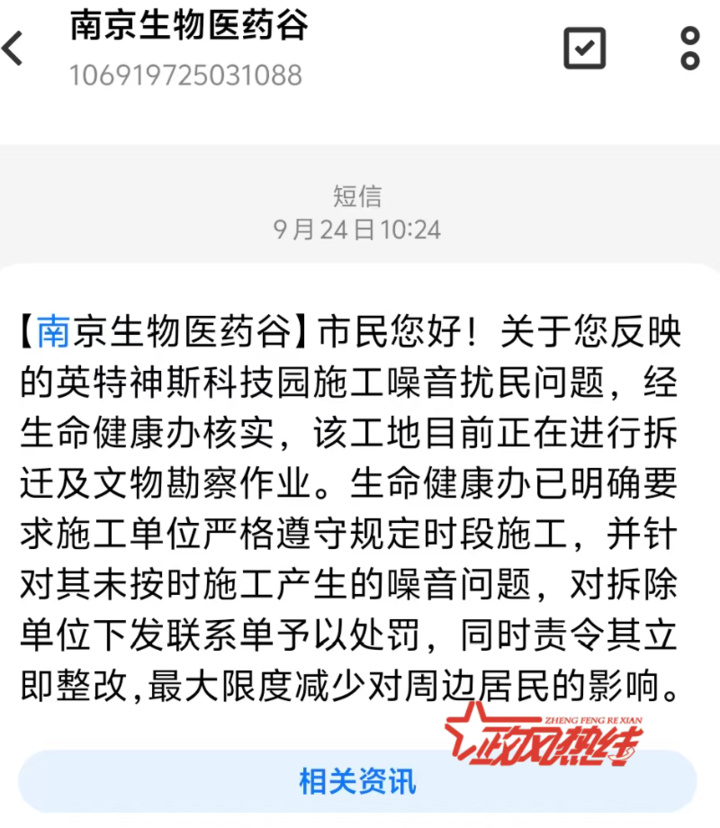Image resolution: width=720 pixels, height=828 pixels.
Task: Go back from 南京生物医药谷 thread
Action: [x=14, y=48]
